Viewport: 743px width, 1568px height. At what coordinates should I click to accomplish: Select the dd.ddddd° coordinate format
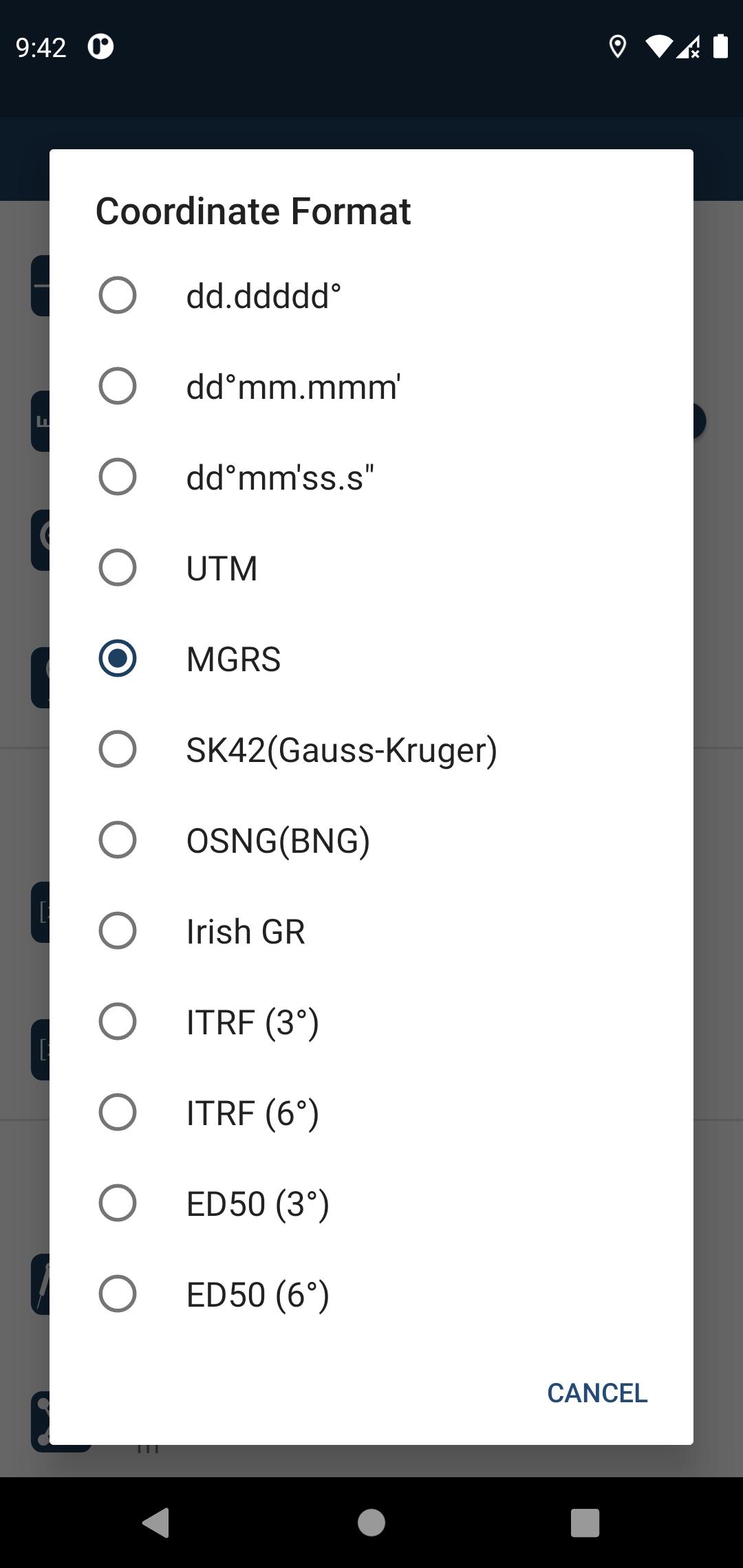pos(371,295)
